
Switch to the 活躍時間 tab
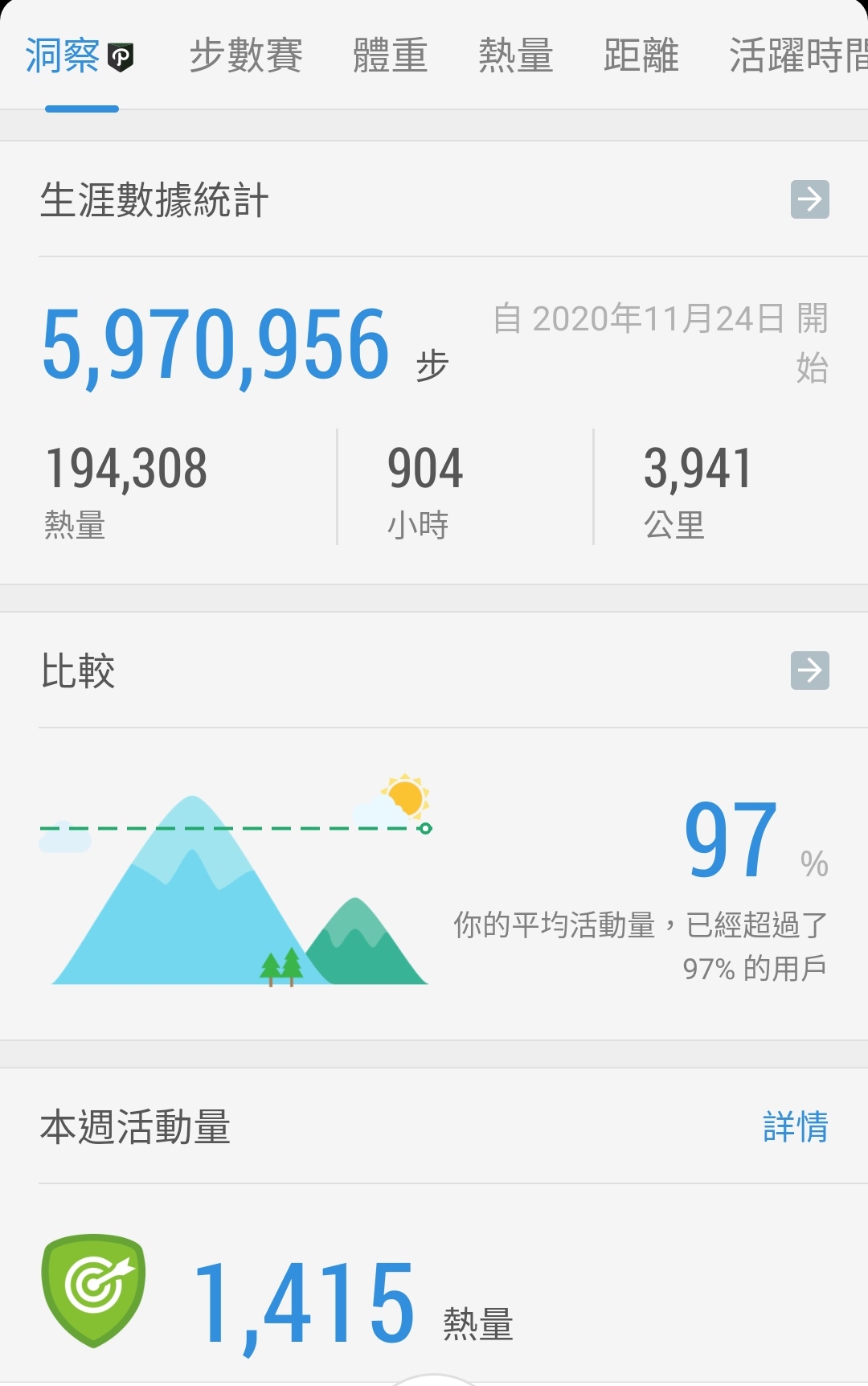click(x=796, y=56)
